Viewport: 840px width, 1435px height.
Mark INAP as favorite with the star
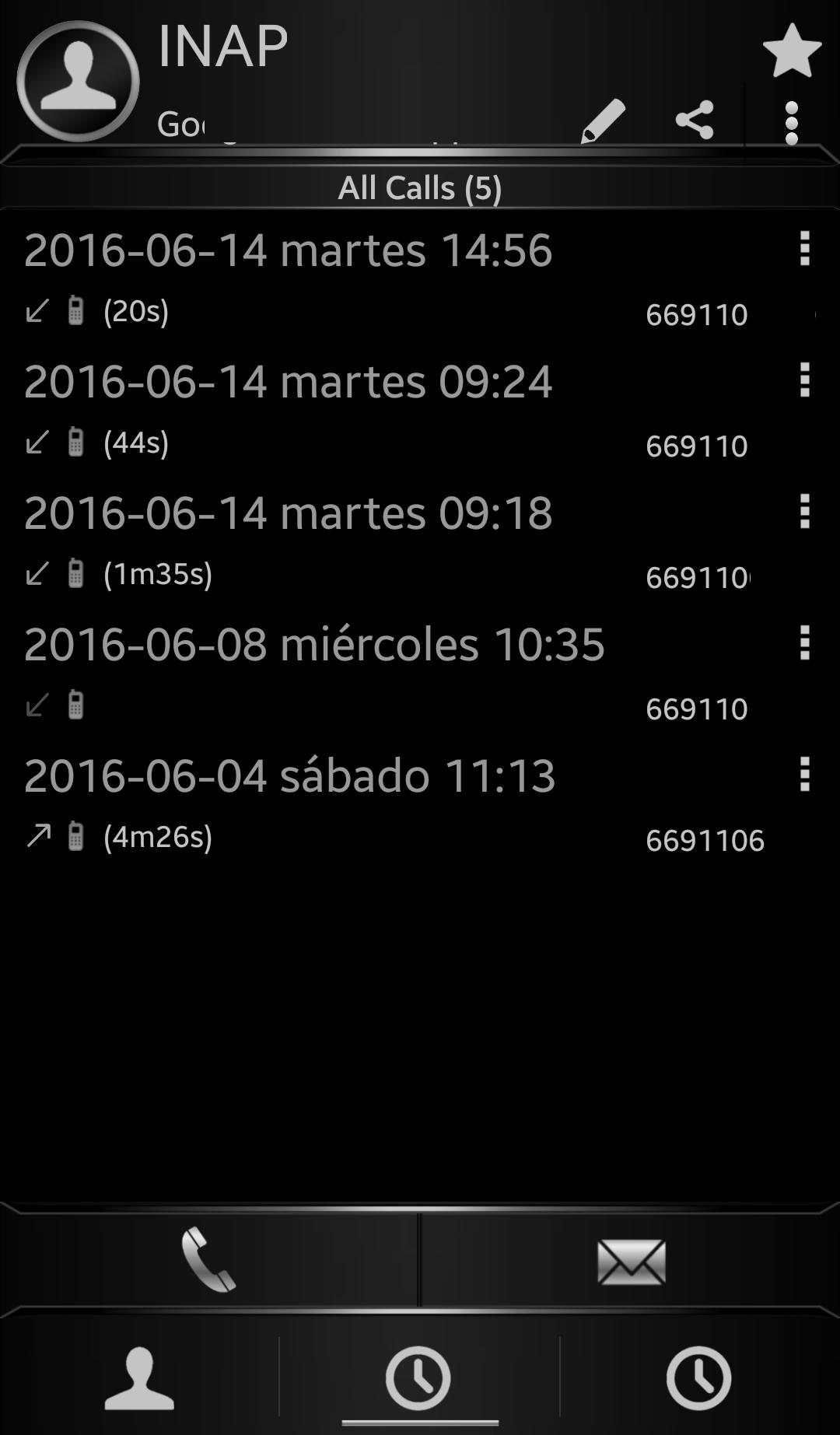coord(792,51)
